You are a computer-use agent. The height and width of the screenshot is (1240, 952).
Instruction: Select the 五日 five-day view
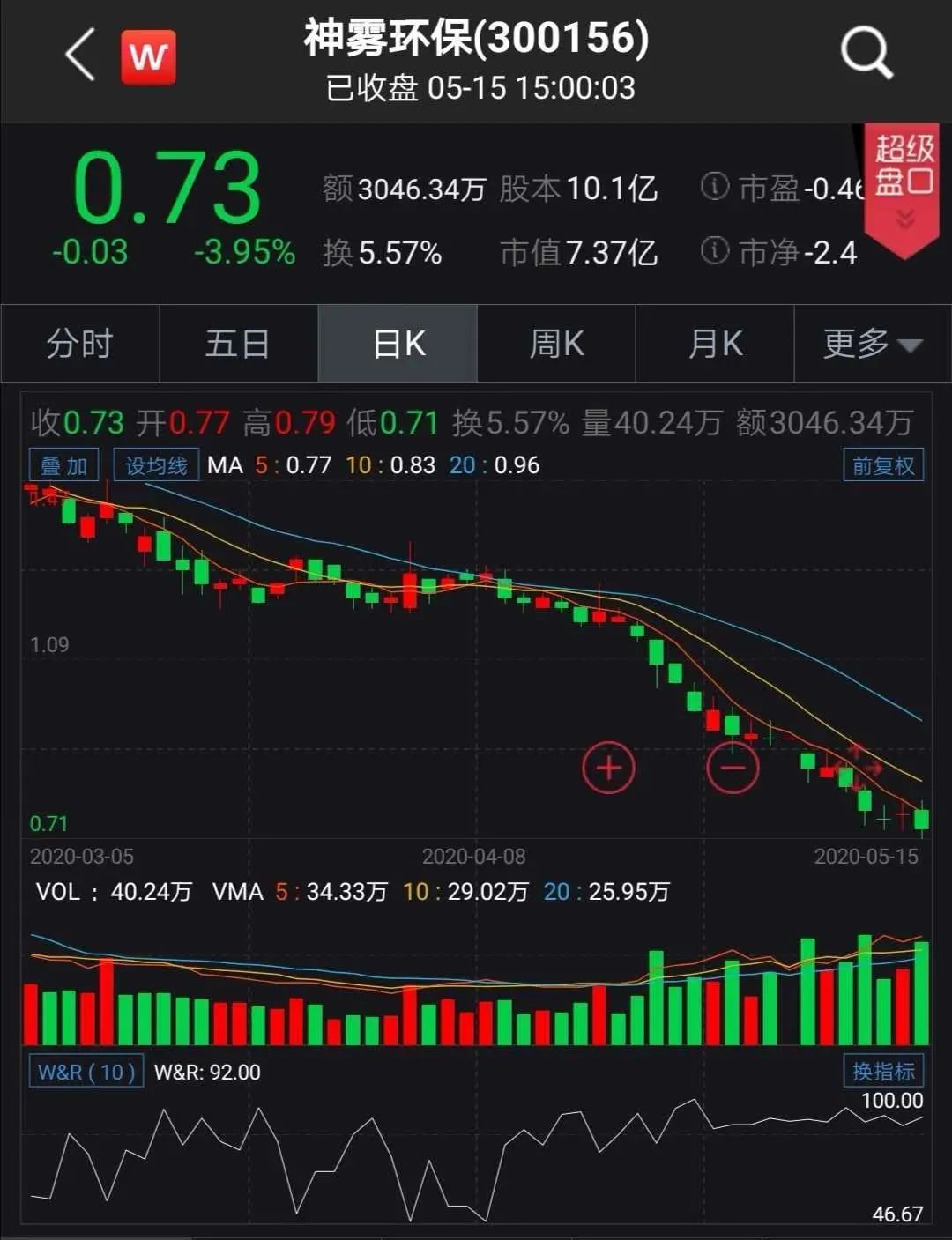click(x=238, y=344)
